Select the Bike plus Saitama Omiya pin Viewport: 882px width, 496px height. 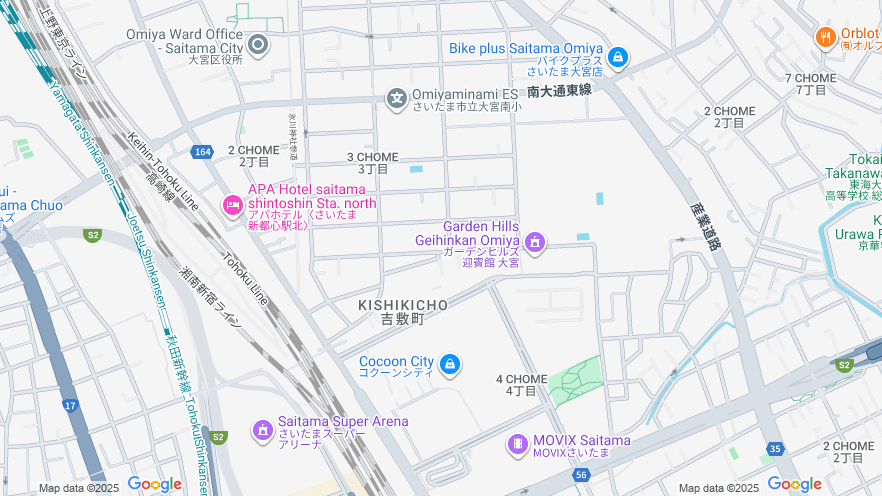click(618, 58)
